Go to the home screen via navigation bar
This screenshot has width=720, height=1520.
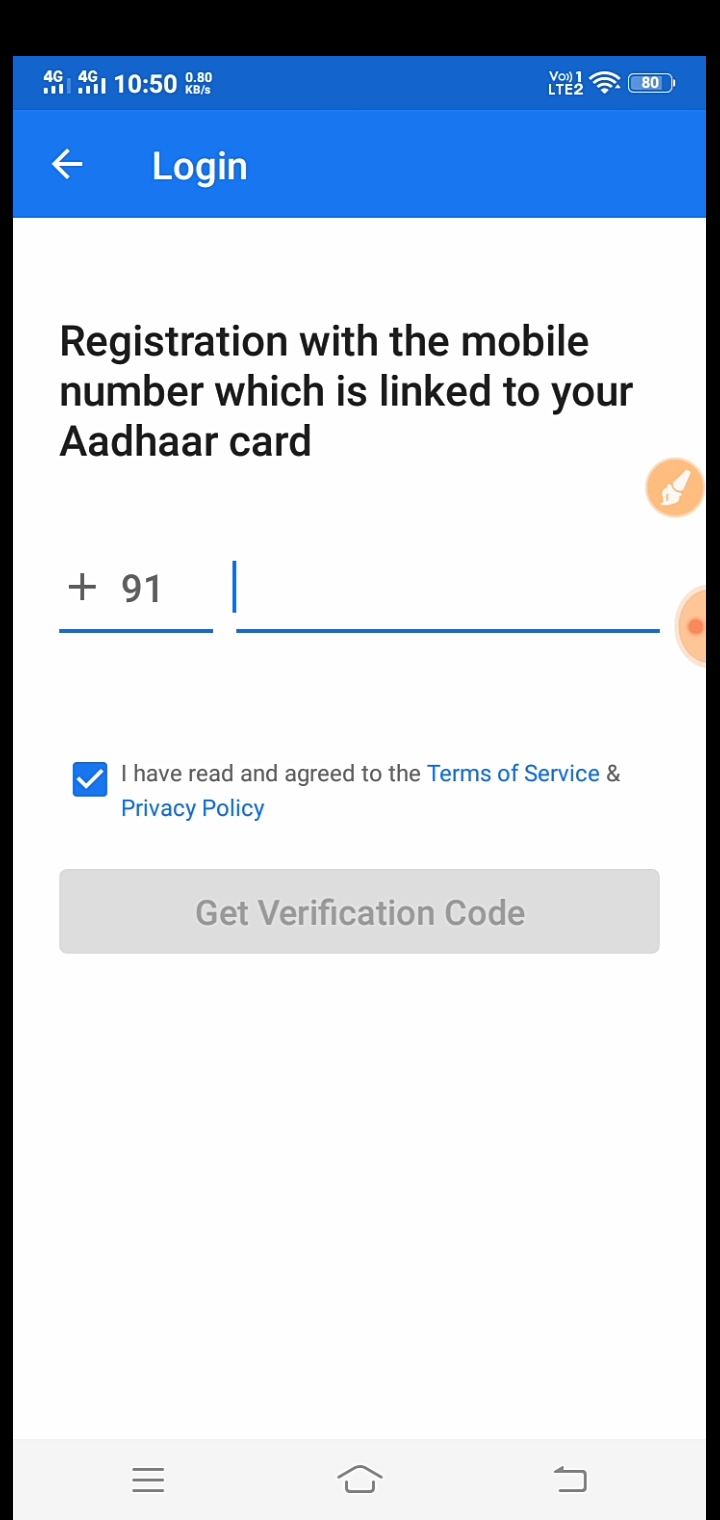[360, 1479]
